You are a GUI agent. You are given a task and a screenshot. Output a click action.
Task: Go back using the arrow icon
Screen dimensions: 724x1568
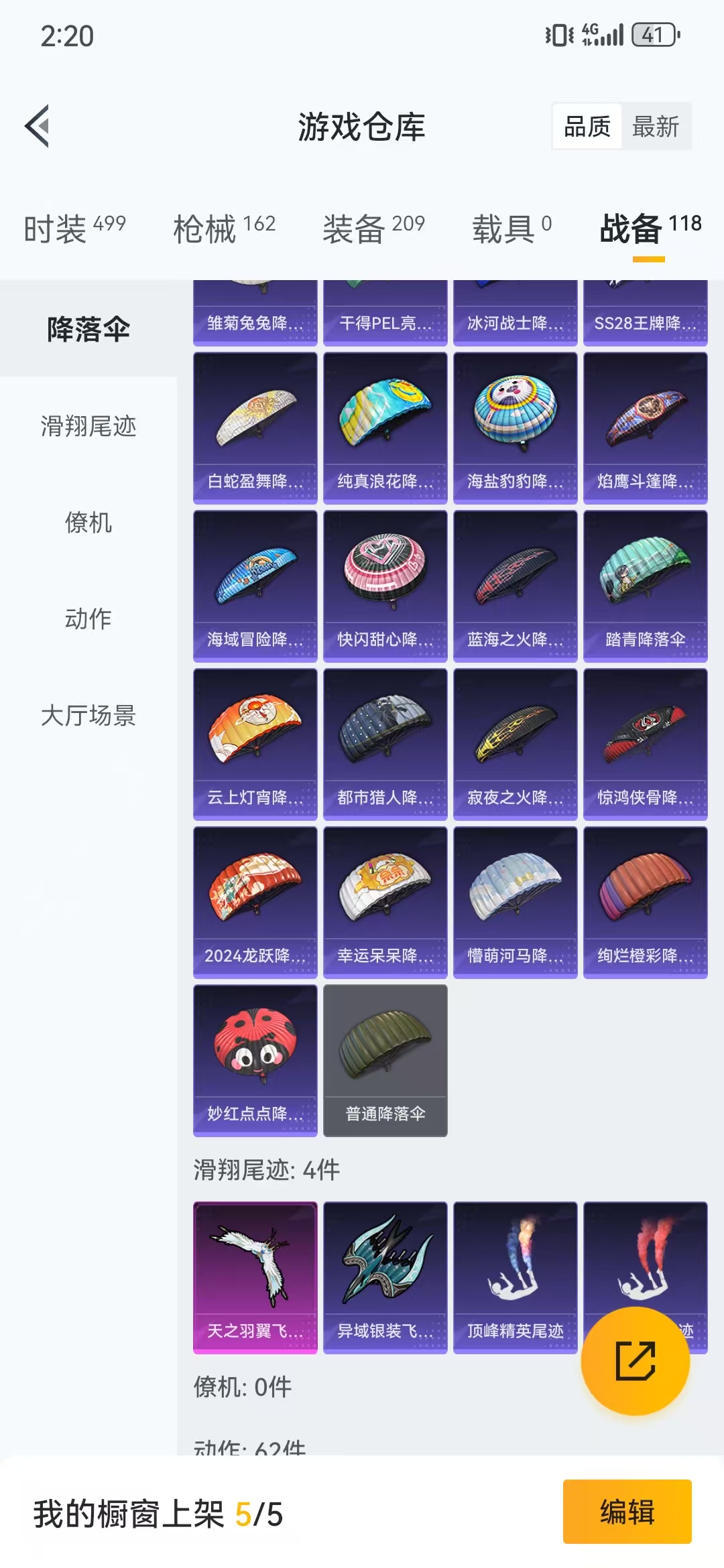[x=38, y=126]
